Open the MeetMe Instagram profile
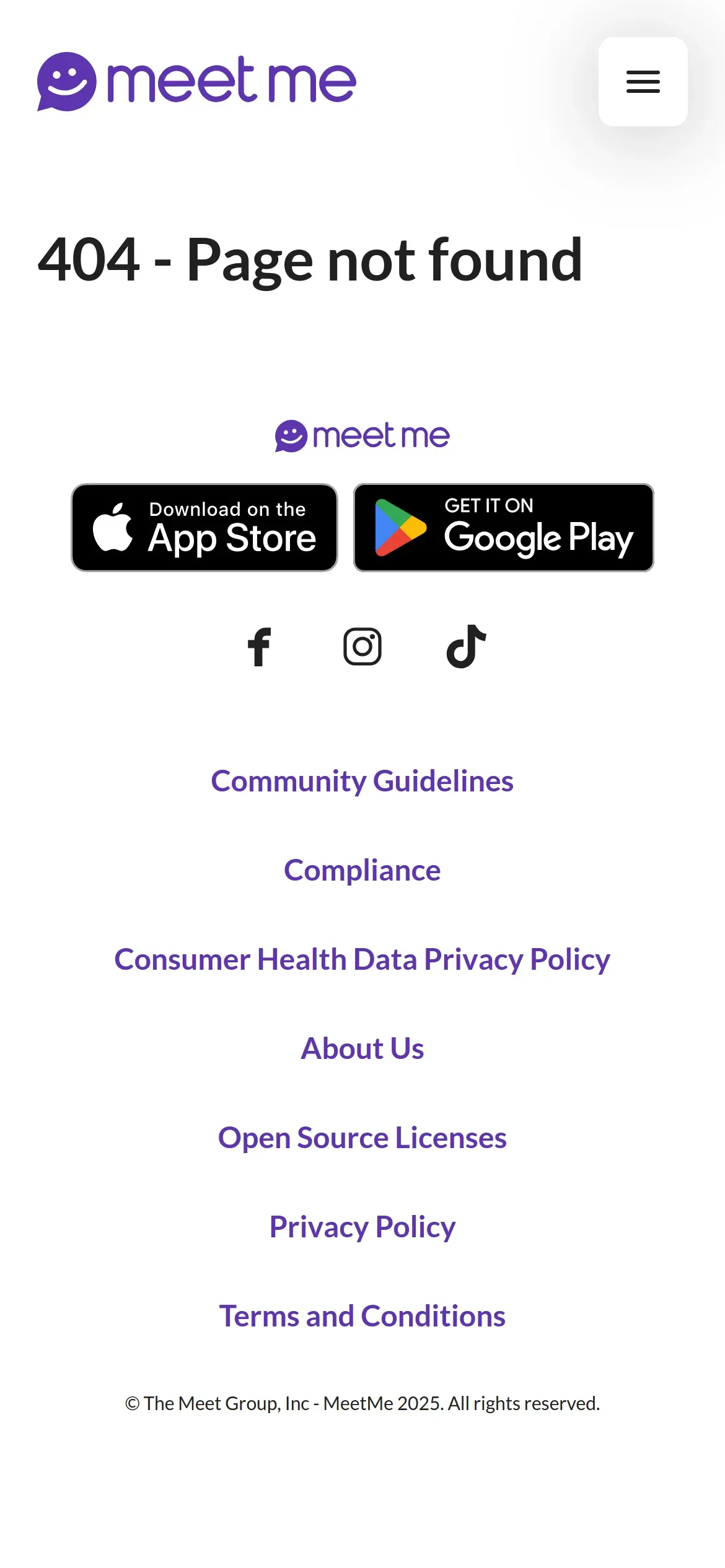 click(362, 647)
